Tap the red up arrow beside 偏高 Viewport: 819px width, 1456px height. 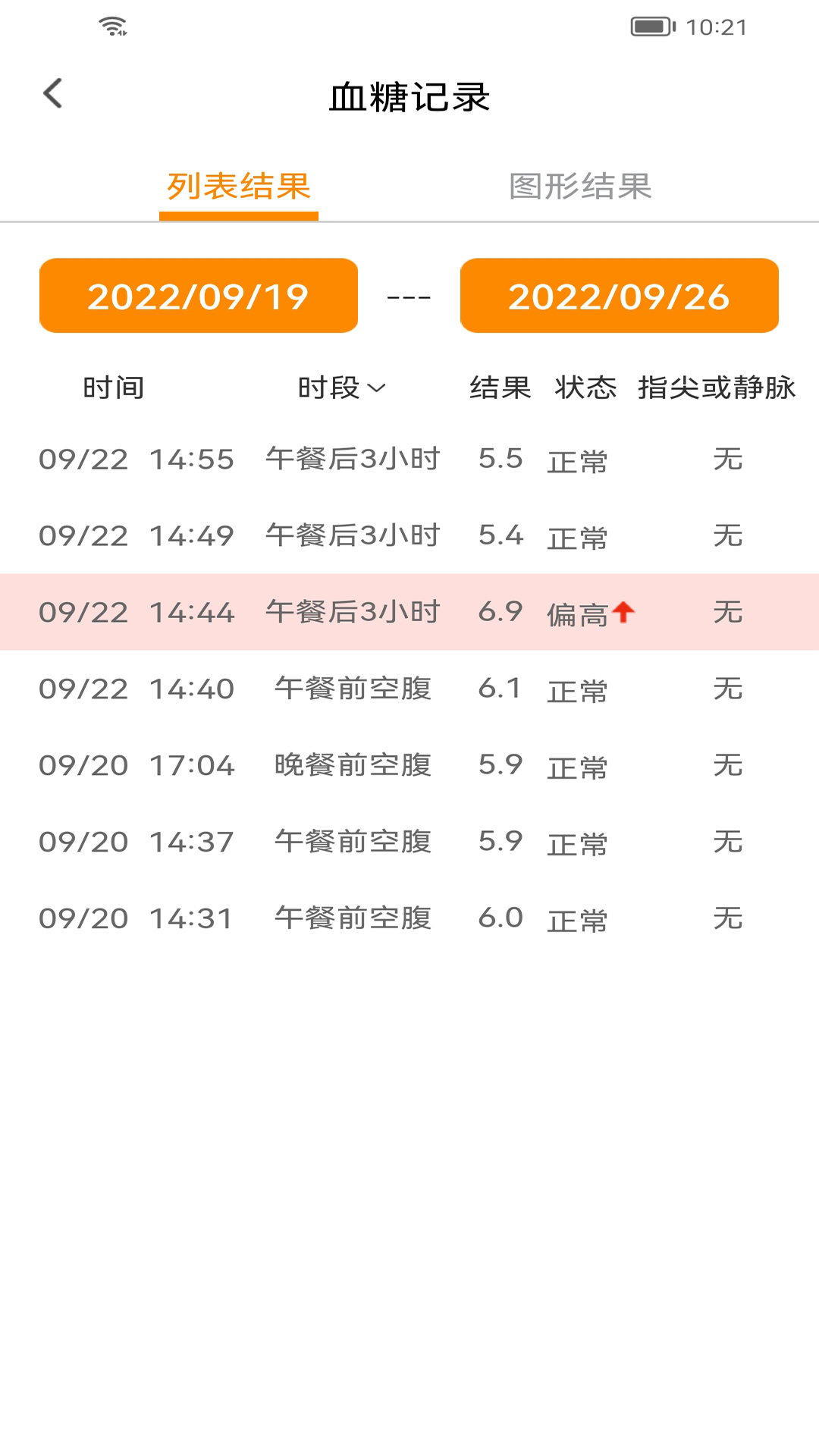click(623, 611)
